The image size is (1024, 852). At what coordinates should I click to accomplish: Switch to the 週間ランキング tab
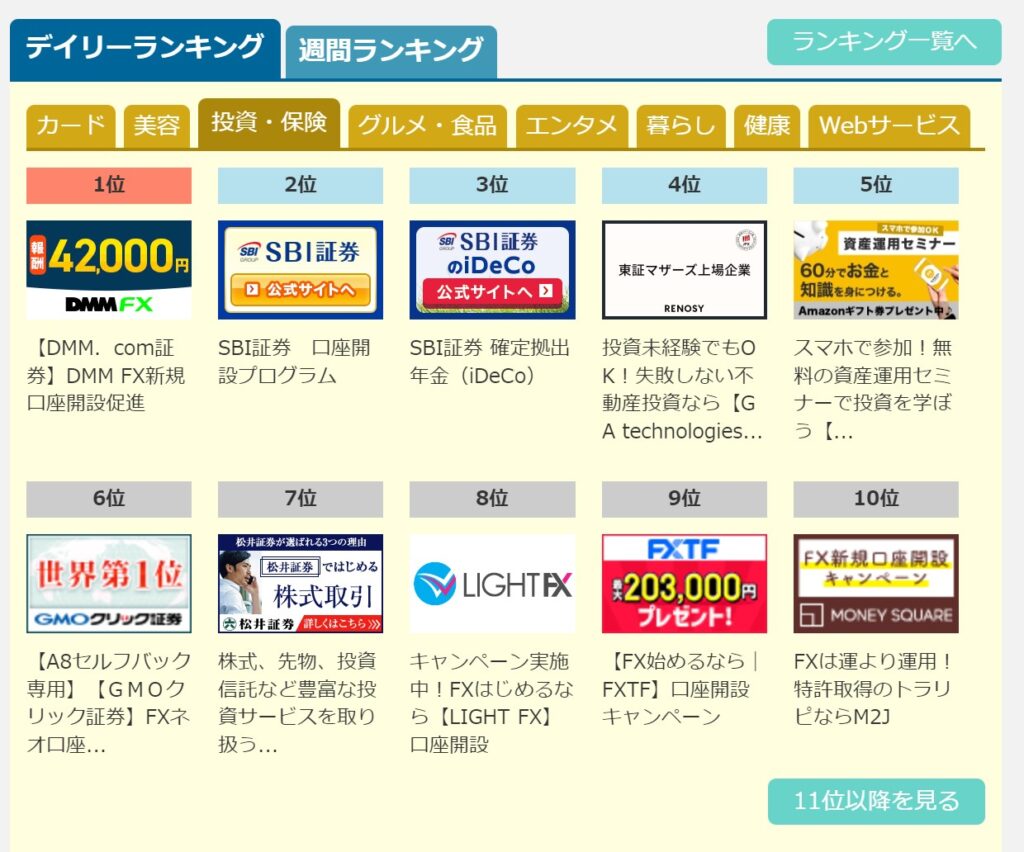click(390, 50)
